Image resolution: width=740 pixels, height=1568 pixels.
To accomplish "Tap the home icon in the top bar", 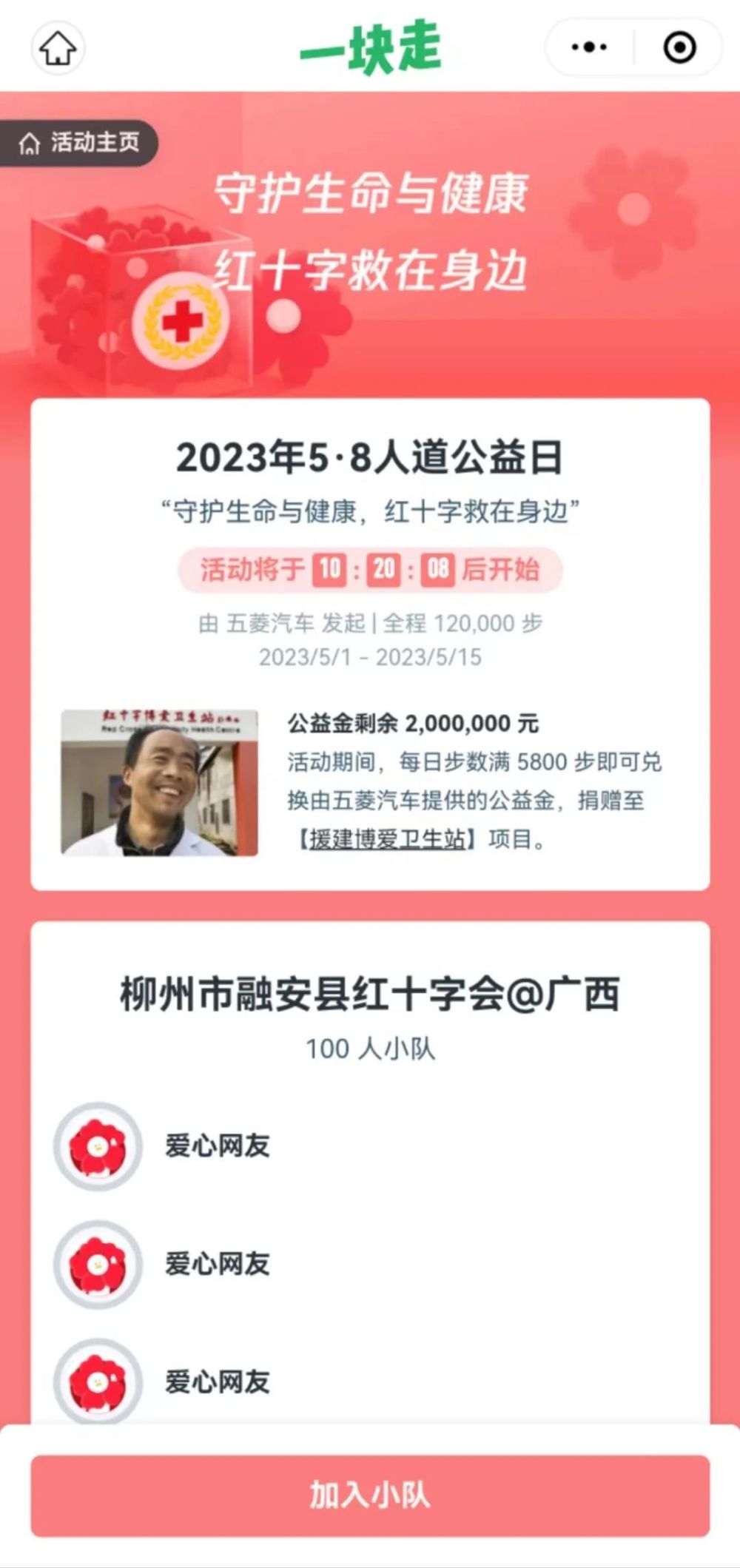I will [x=58, y=48].
